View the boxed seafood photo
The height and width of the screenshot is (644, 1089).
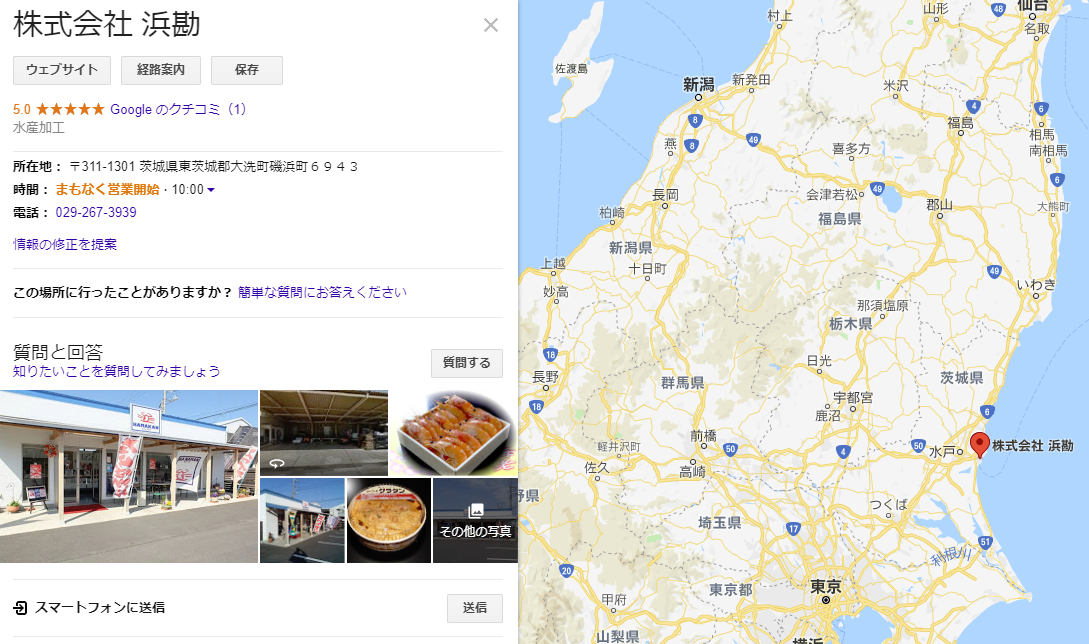453,432
